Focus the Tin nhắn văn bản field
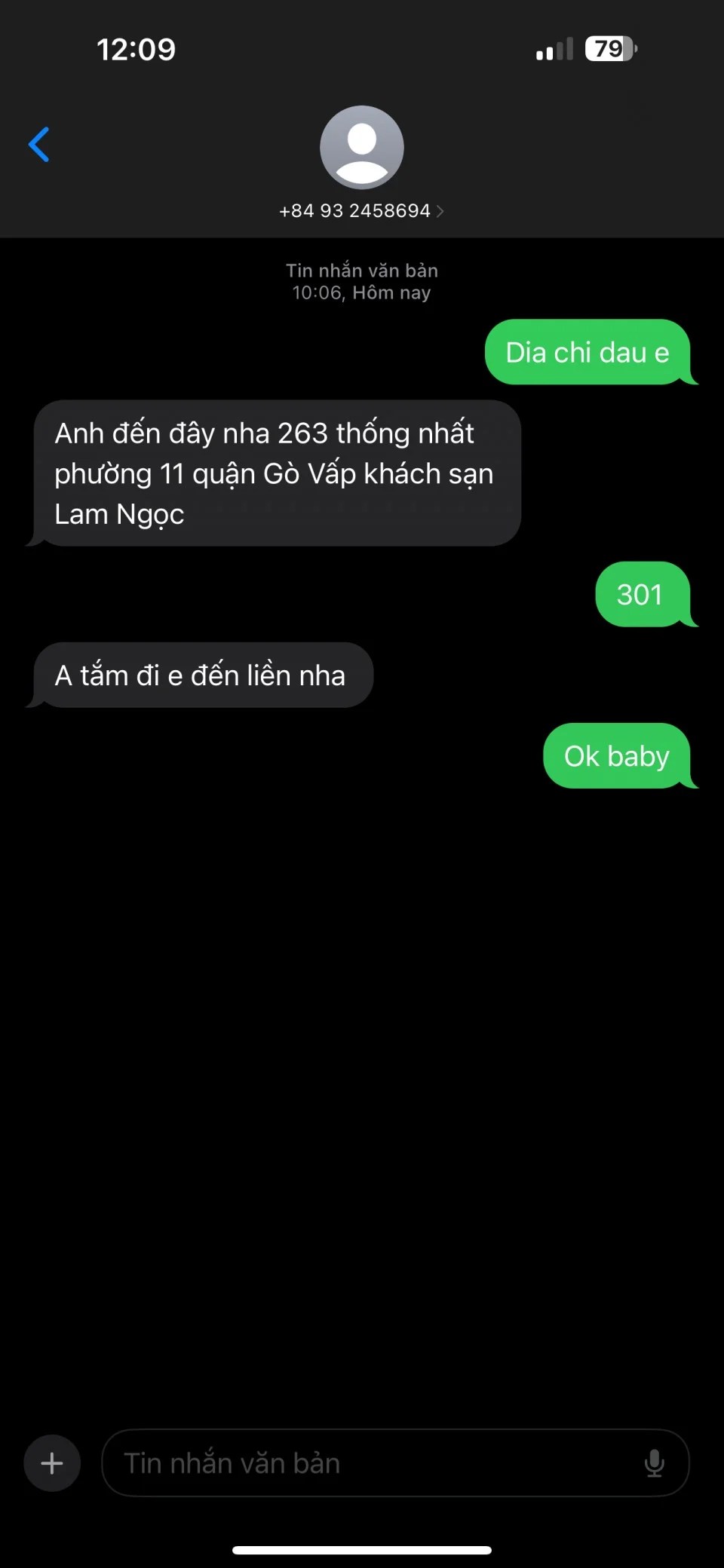The width and height of the screenshot is (724, 1568). coord(370,1463)
